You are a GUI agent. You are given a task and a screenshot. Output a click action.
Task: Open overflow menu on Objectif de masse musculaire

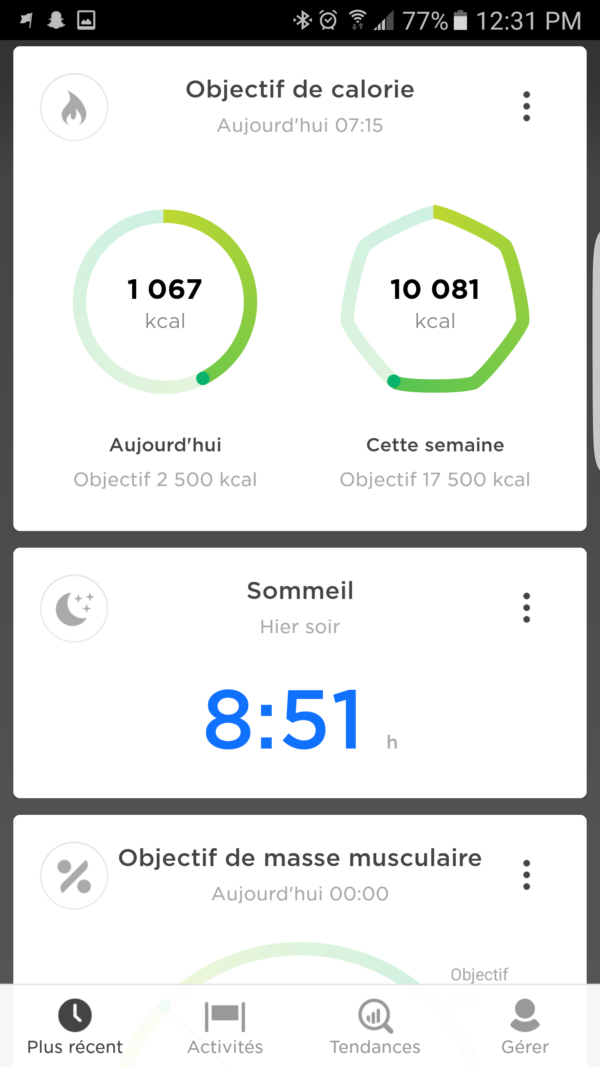[x=526, y=875]
